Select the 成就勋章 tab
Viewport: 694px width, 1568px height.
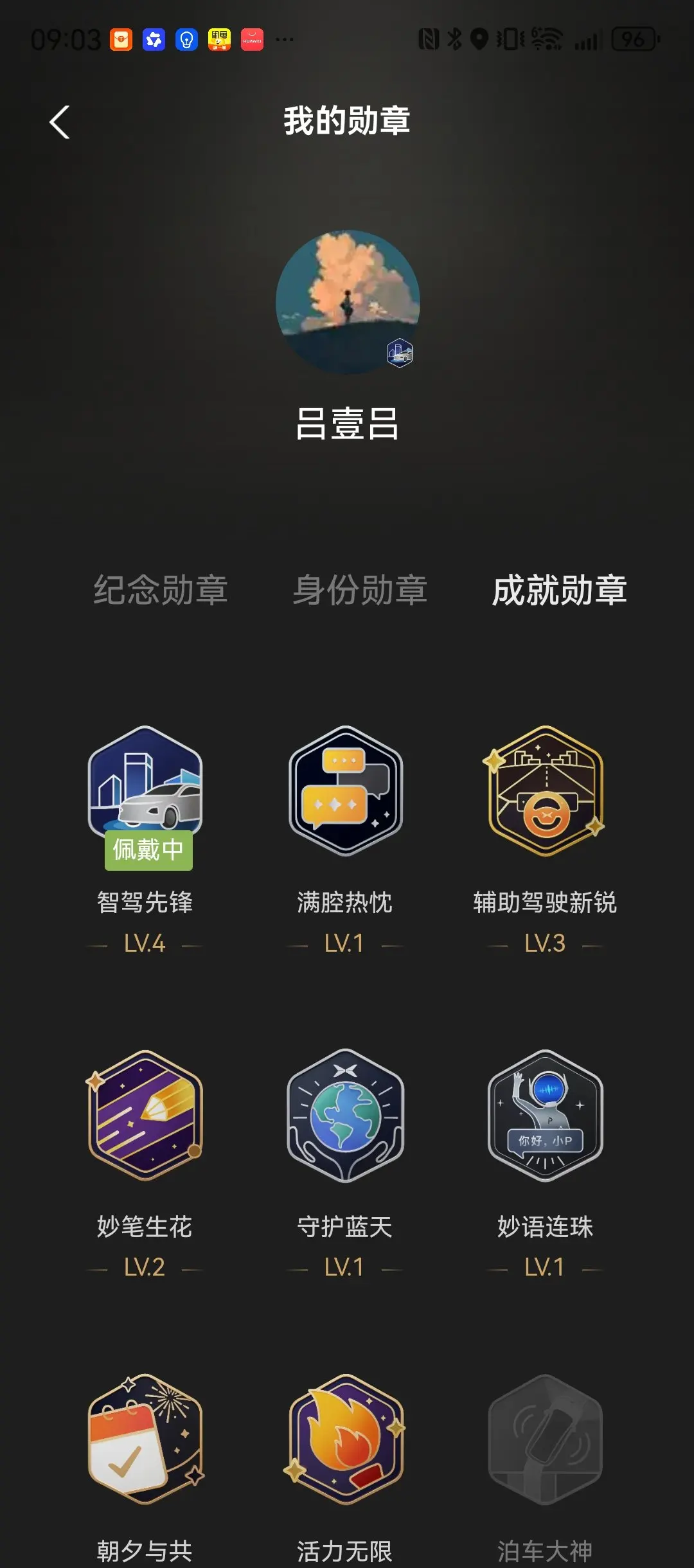[x=560, y=590]
